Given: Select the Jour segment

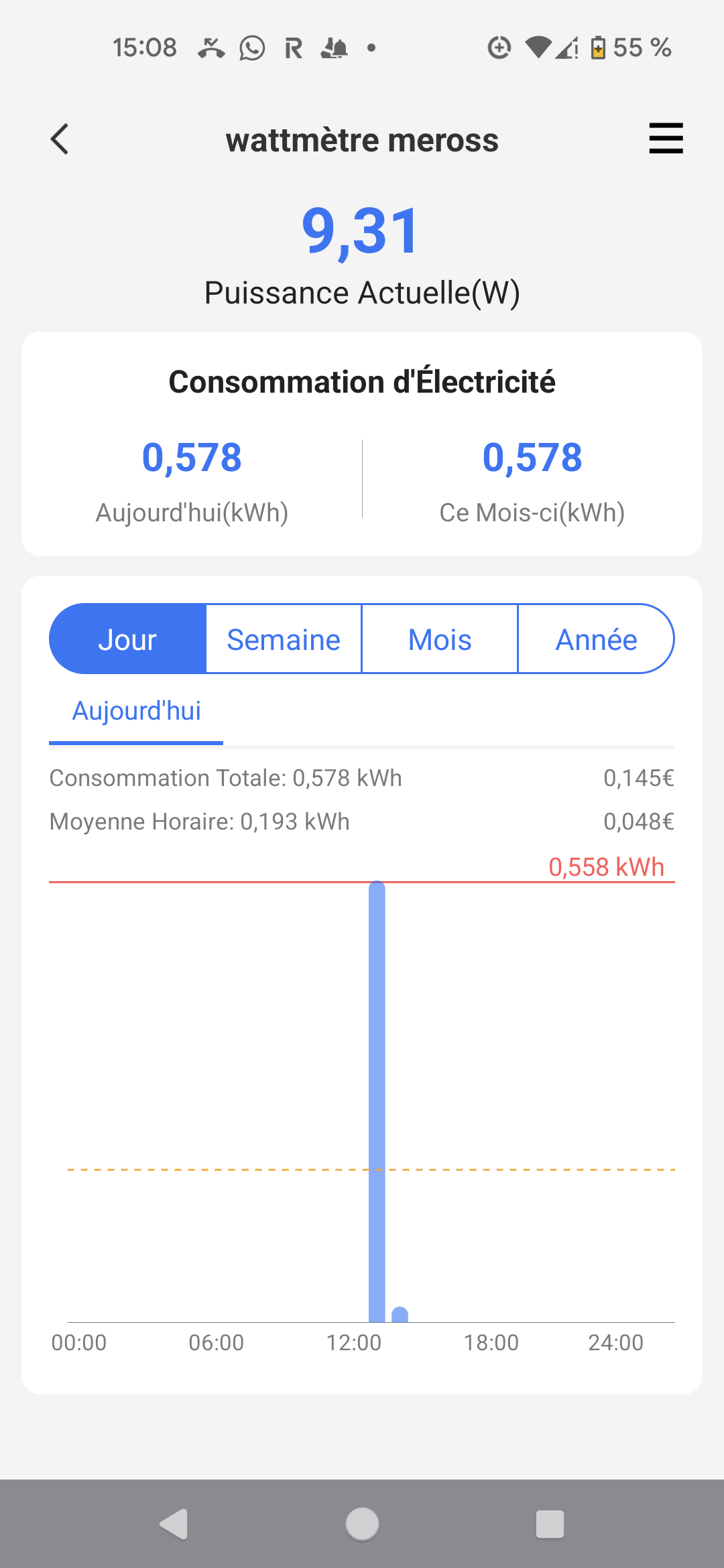Looking at the screenshot, I should [x=127, y=639].
